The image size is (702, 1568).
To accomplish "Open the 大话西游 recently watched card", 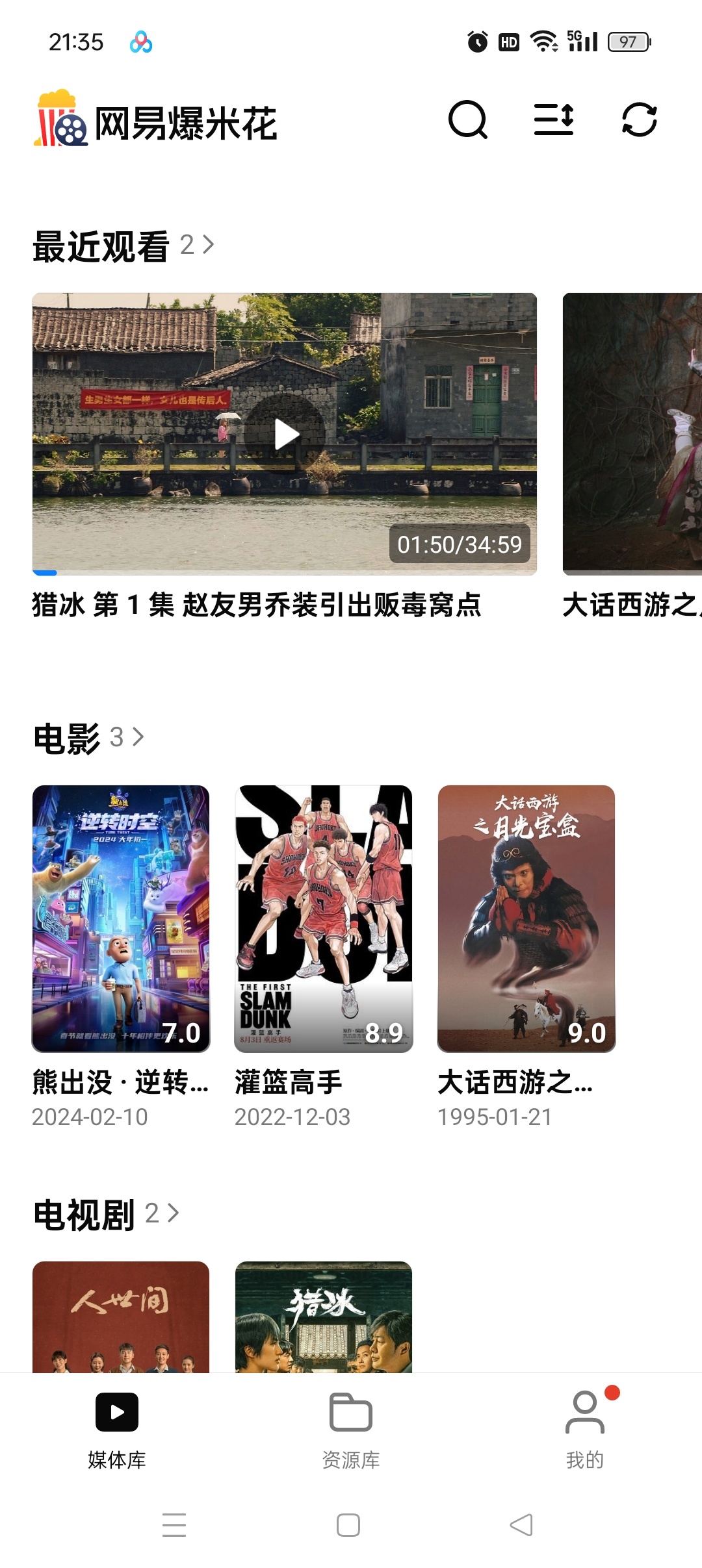I will tap(632, 434).
